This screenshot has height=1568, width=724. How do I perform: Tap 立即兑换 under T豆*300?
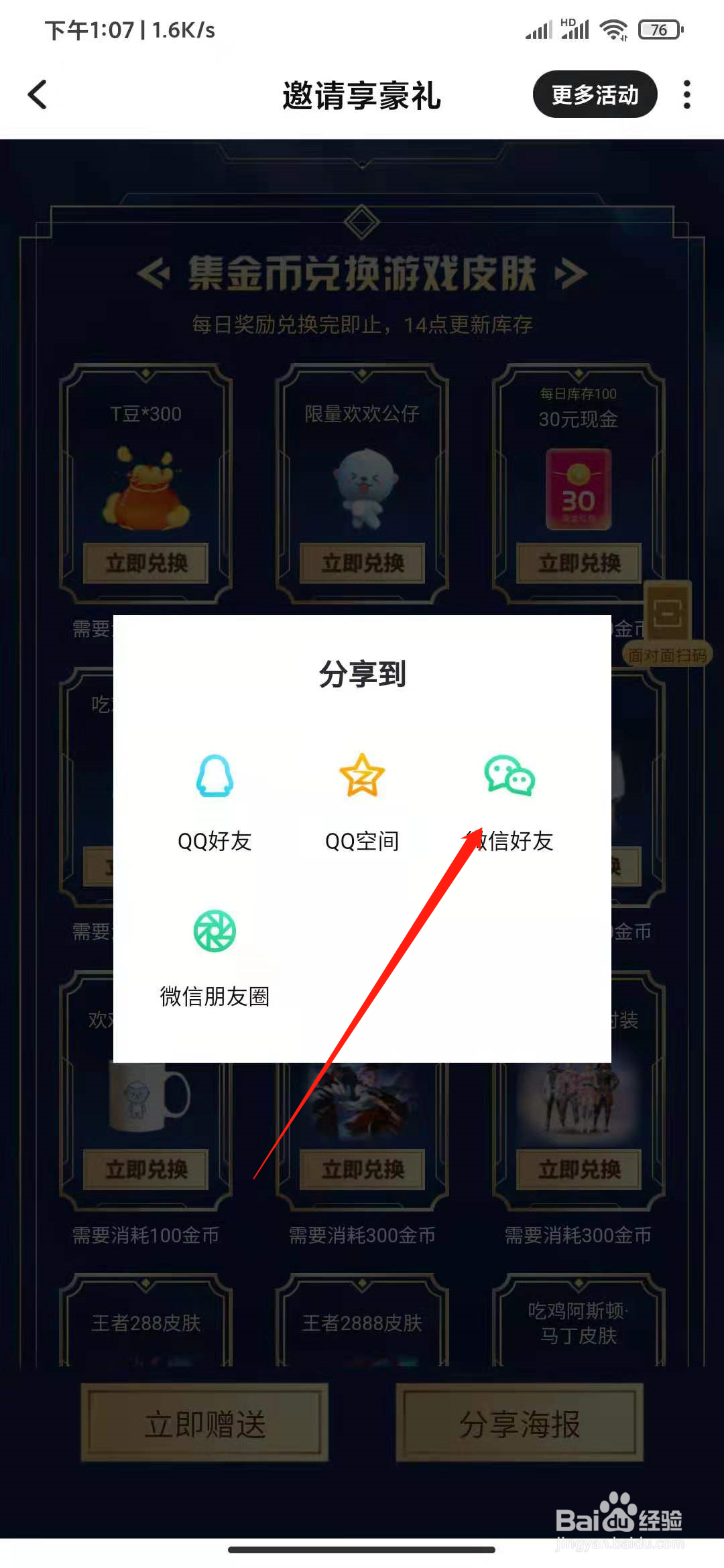coord(145,564)
